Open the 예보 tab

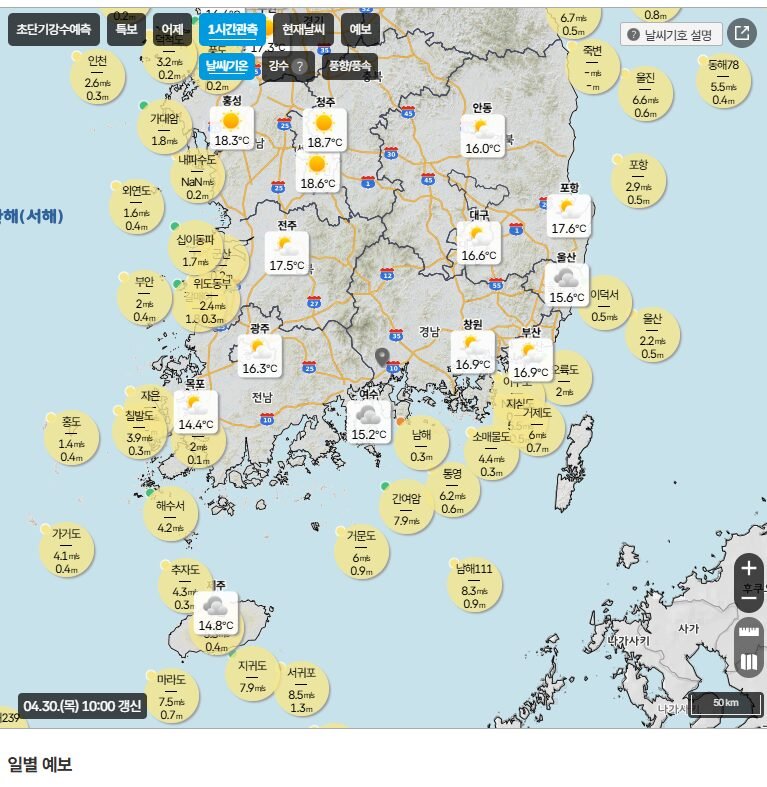point(360,29)
